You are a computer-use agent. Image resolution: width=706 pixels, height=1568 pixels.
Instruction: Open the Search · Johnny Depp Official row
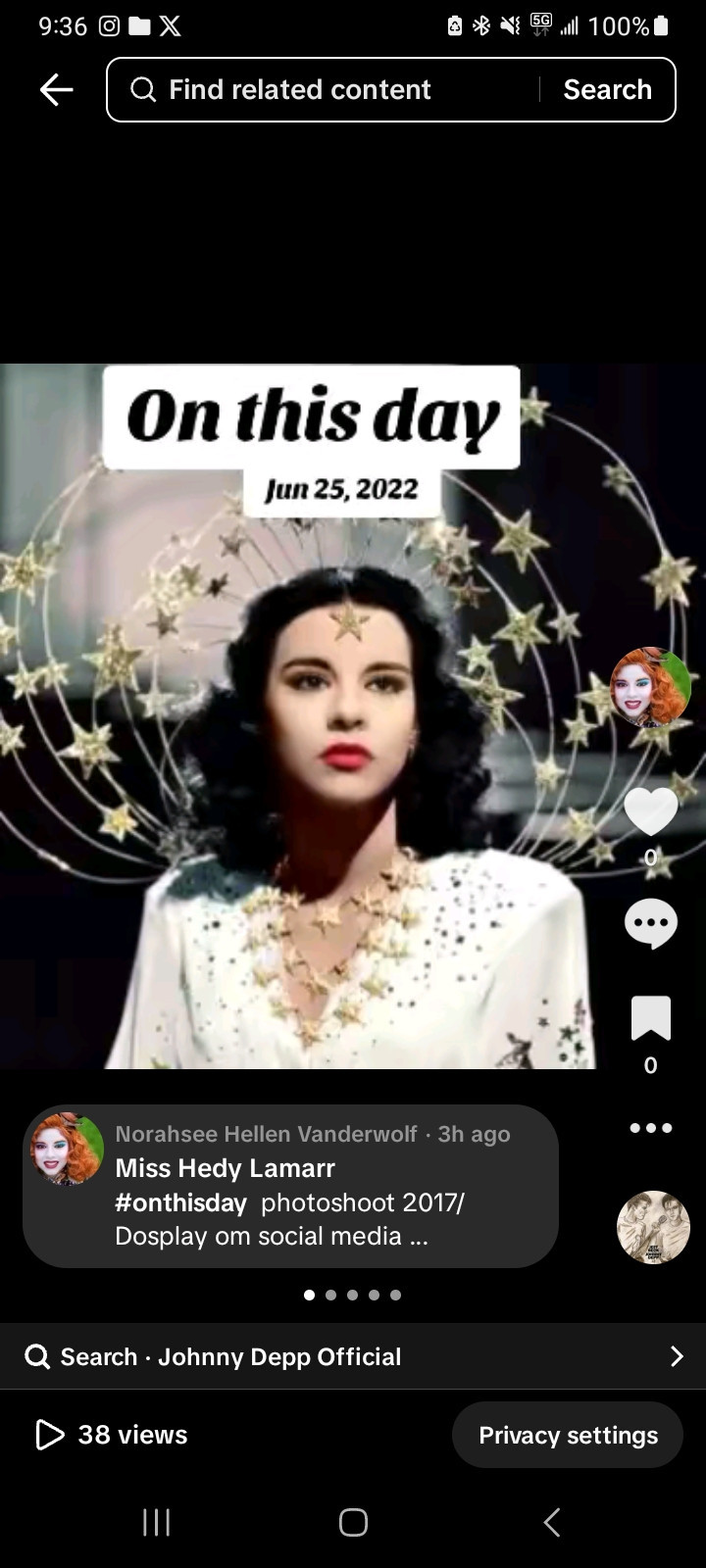pos(353,1356)
